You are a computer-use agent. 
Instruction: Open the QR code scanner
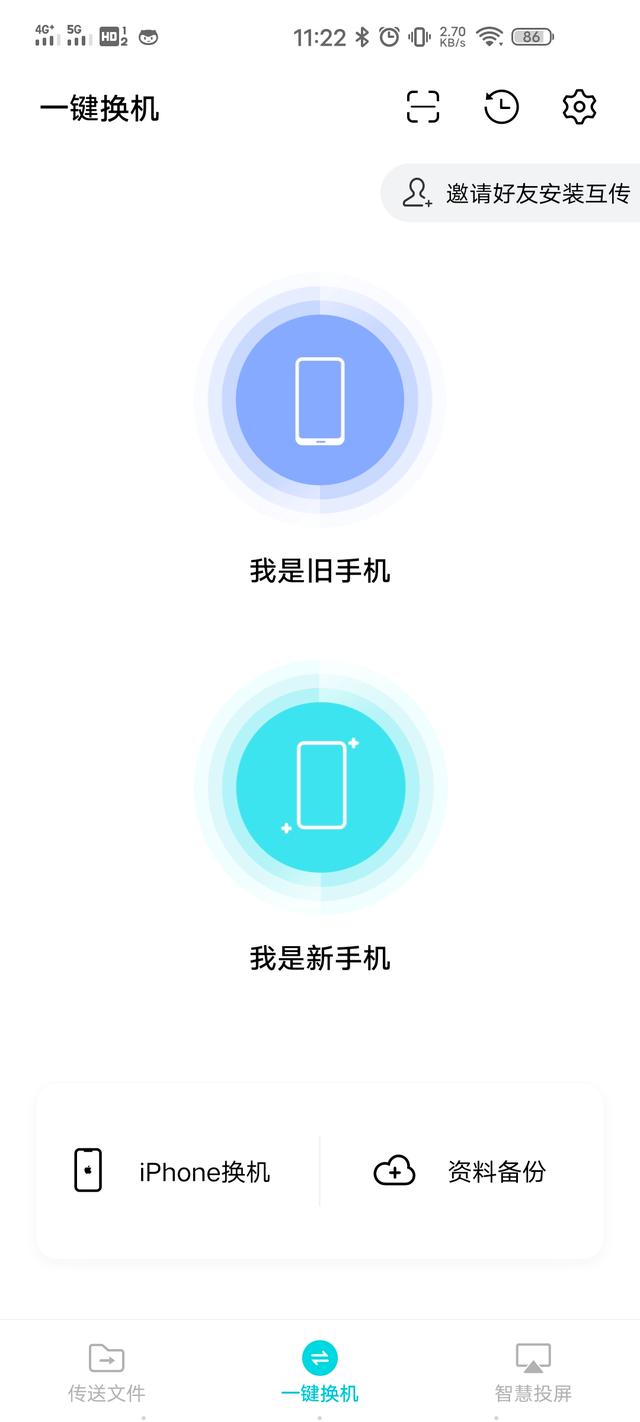pos(423,107)
